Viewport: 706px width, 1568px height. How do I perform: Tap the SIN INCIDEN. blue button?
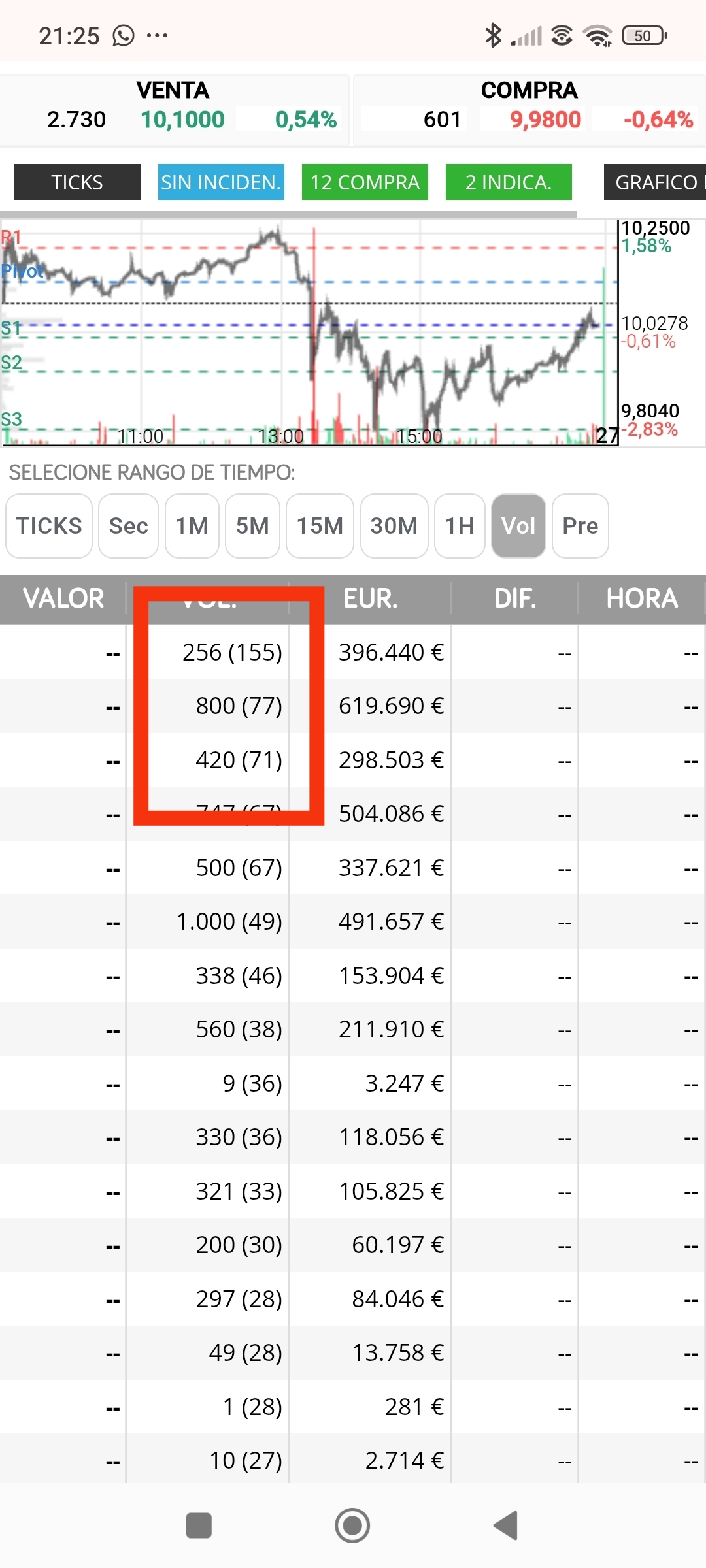221,182
